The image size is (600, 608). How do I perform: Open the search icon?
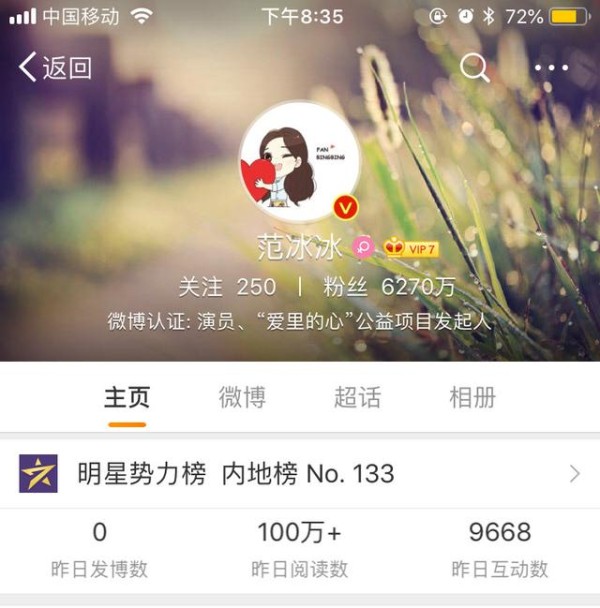point(474,67)
